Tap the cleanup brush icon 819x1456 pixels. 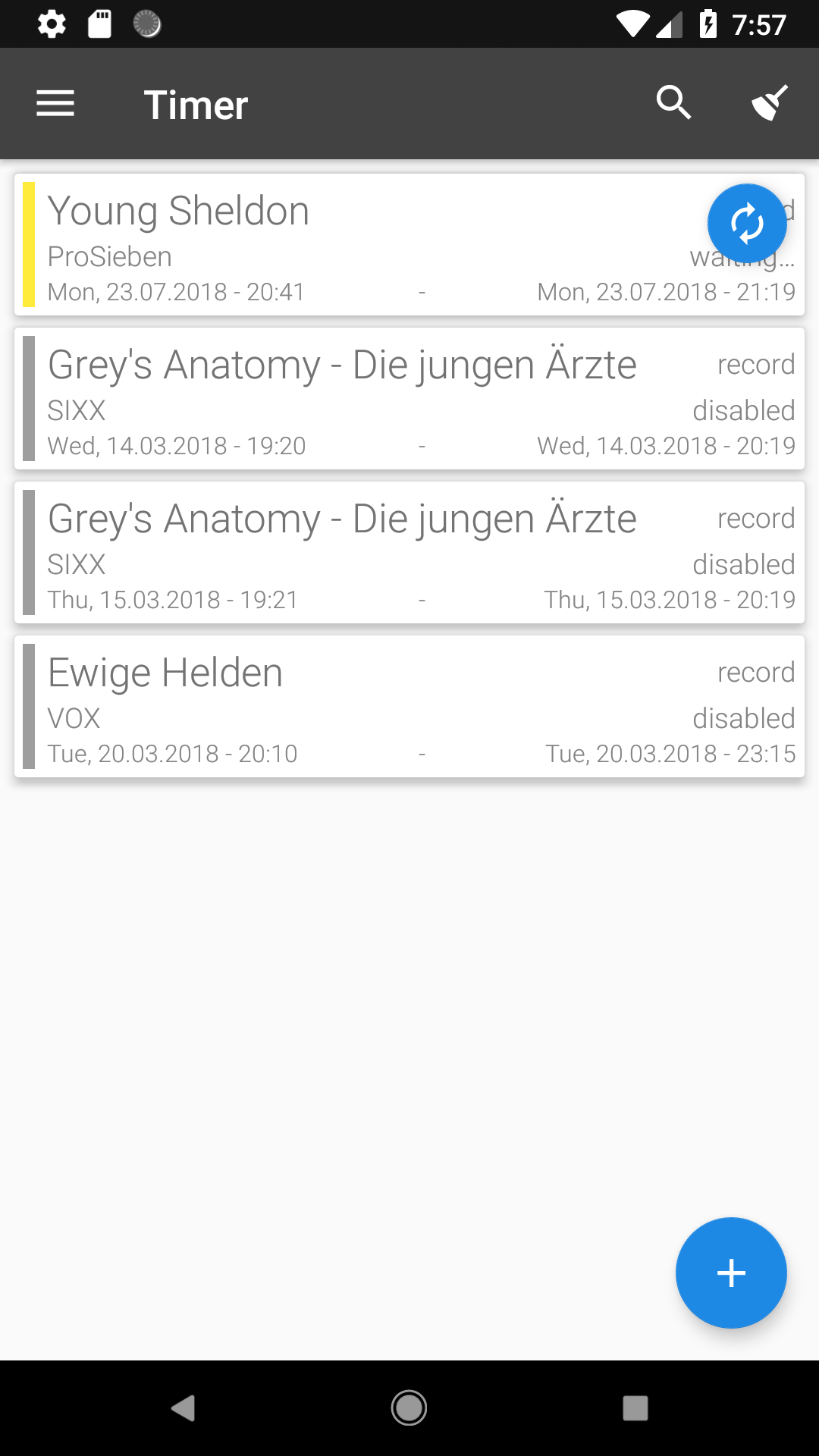tap(770, 103)
